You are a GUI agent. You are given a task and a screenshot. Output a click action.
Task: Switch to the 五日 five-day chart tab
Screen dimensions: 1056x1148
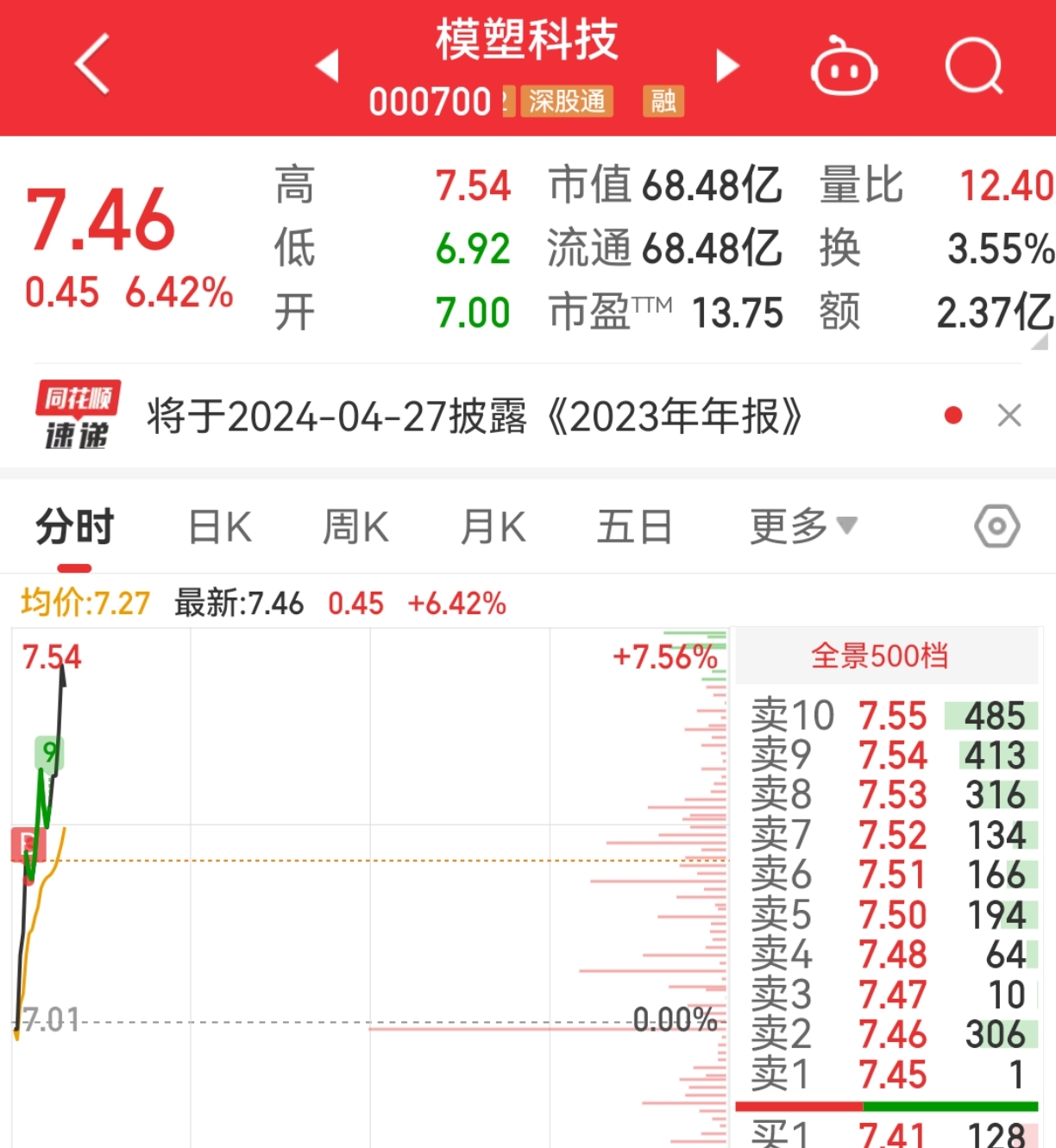(x=634, y=525)
